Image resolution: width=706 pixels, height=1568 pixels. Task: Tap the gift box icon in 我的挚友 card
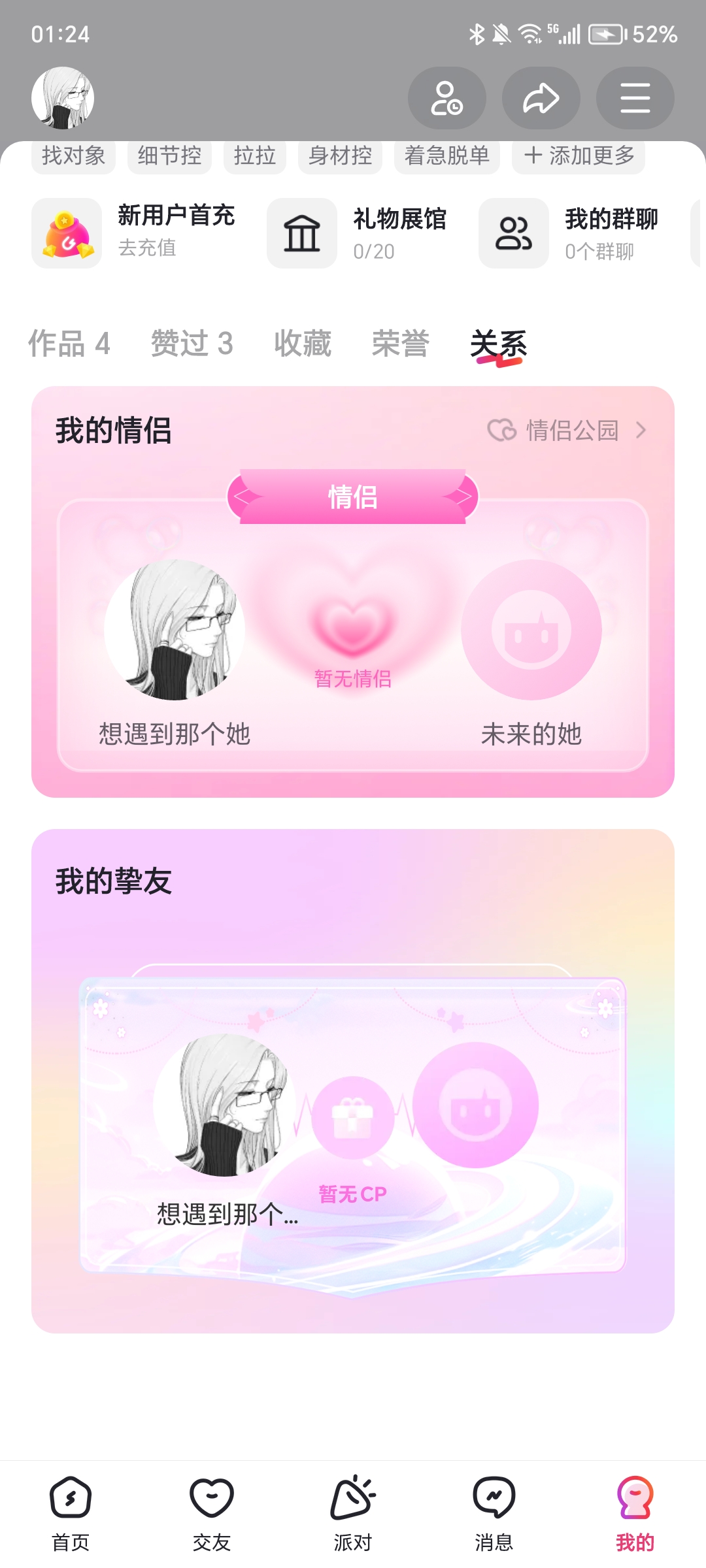click(x=352, y=1117)
